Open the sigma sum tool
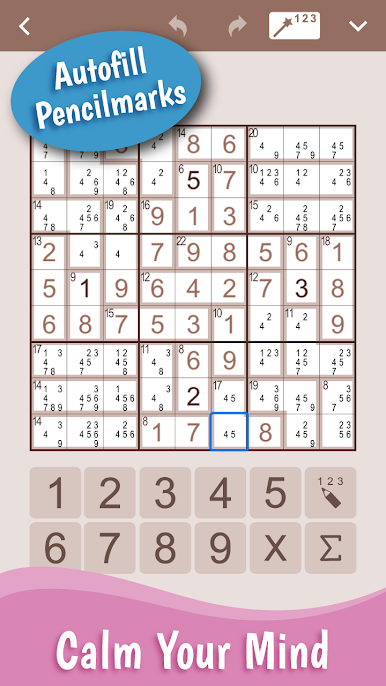This screenshot has height=686, width=386. pyautogui.click(x=330, y=548)
